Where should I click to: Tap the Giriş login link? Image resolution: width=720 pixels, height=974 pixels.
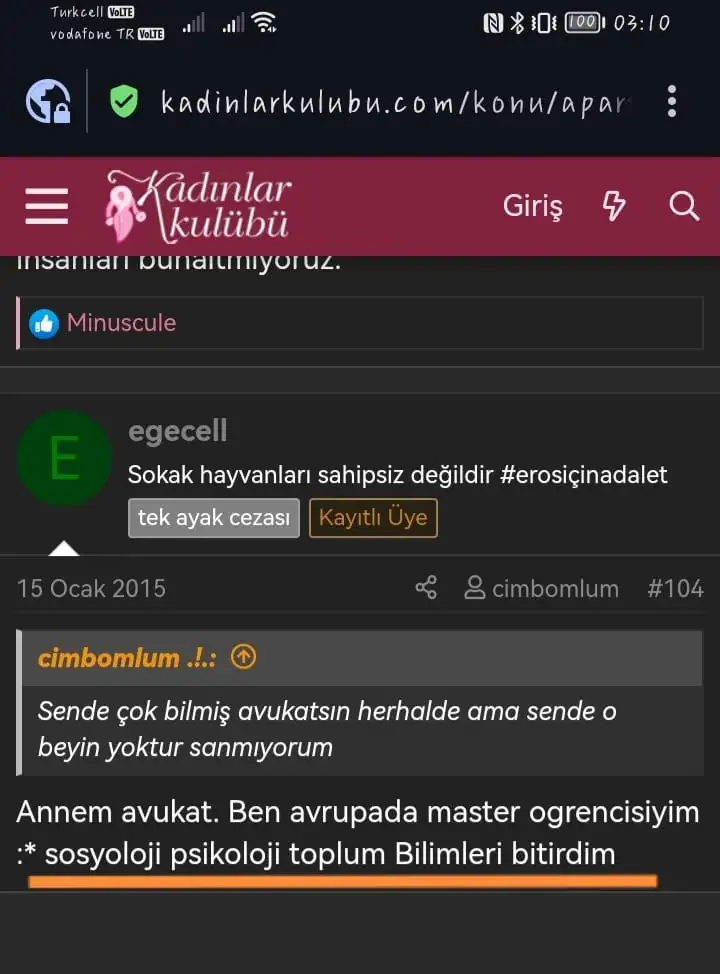pos(532,207)
